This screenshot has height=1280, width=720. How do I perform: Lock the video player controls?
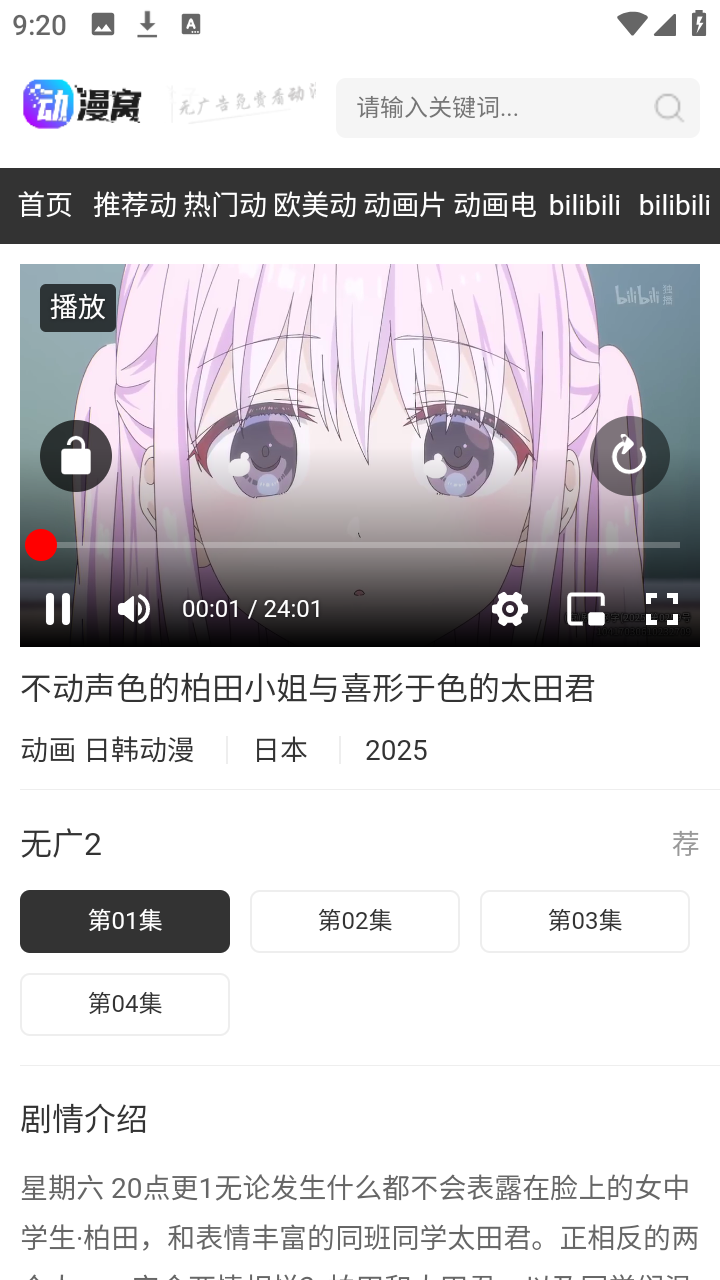coord(76,456)
